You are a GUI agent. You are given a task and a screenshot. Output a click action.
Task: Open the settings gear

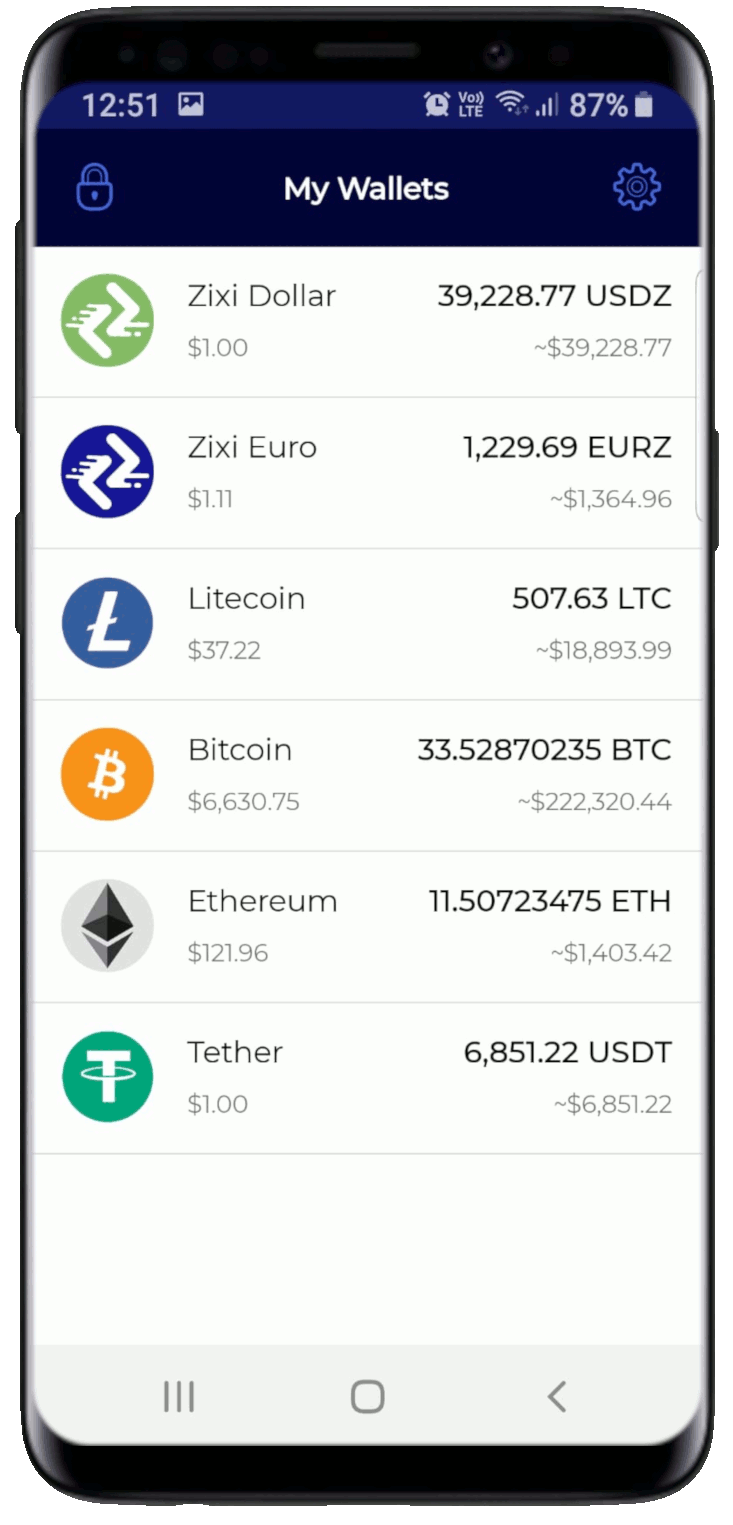point(637,187)
